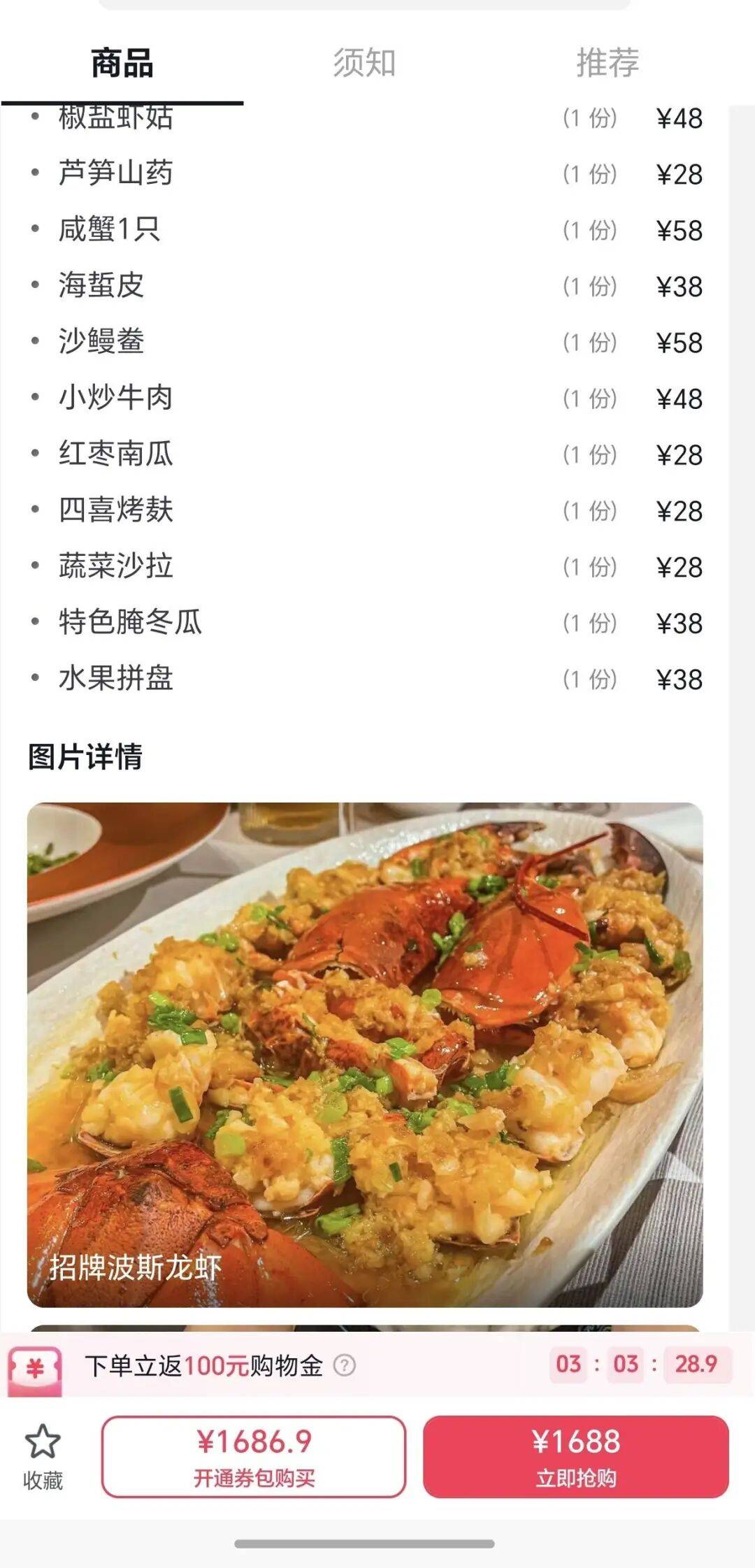
Task: Tap the help icon beside 购物金
Action: pos(345,1364)
